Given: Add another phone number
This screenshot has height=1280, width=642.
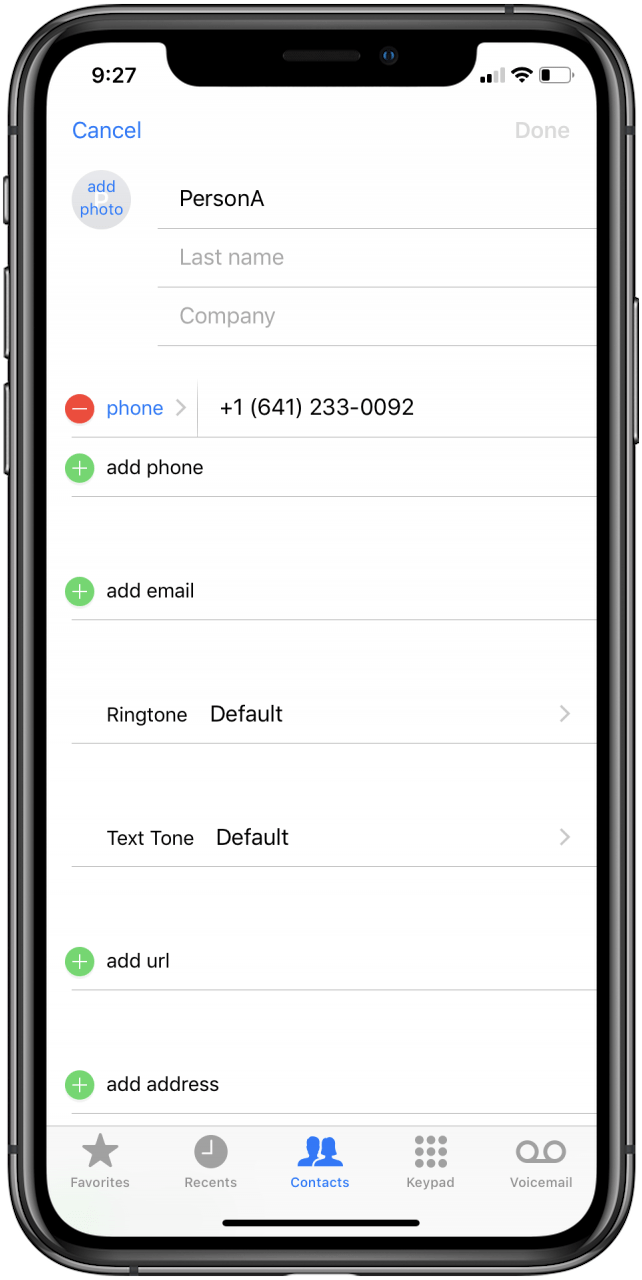Looking at the screenshot, I should tap(333, 468).
